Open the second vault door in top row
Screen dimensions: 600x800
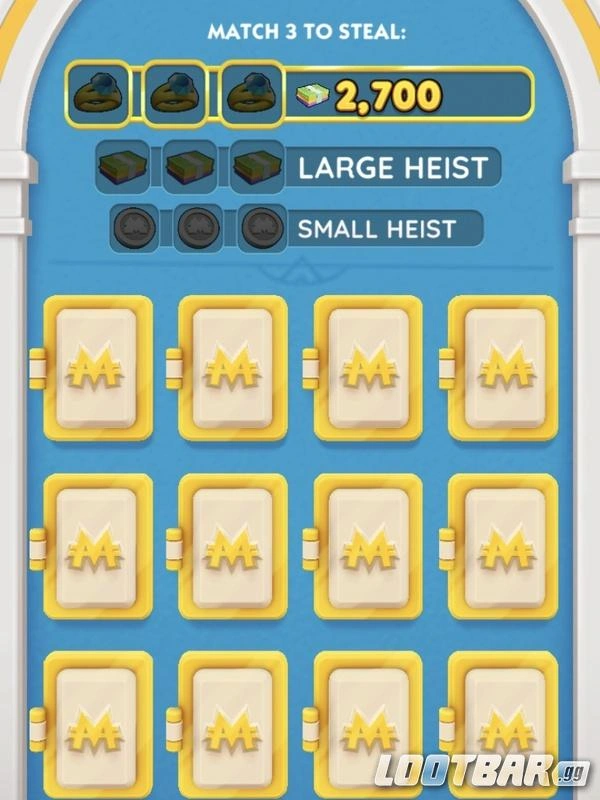coord(233,368)
